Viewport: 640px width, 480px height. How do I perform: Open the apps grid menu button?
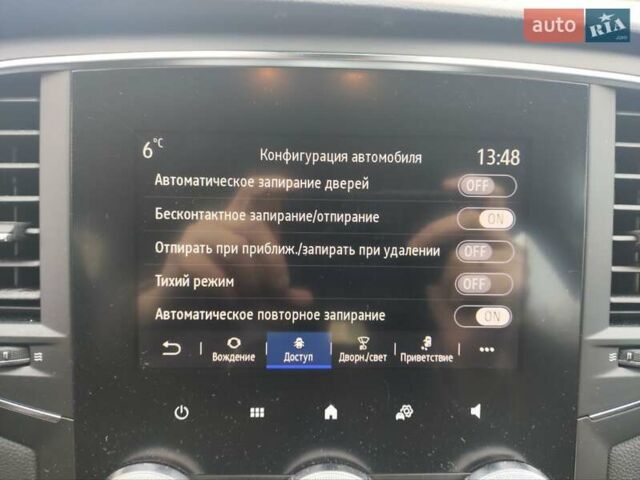click(x=257, y=412)
